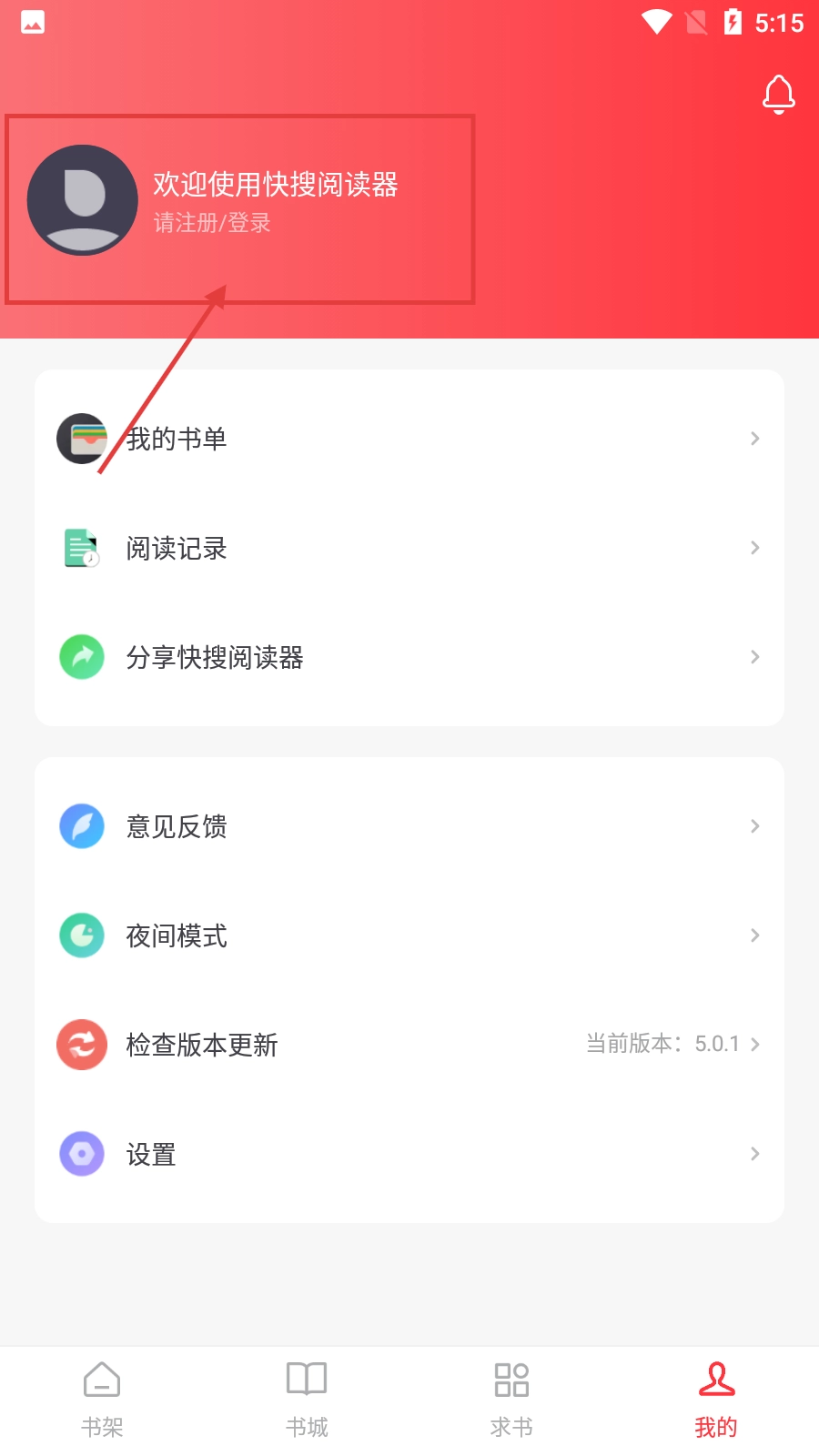The image size is (819, 1456).
Task: Open 设置 via its right arrow chevron
Action: [x=754, y=1154]
